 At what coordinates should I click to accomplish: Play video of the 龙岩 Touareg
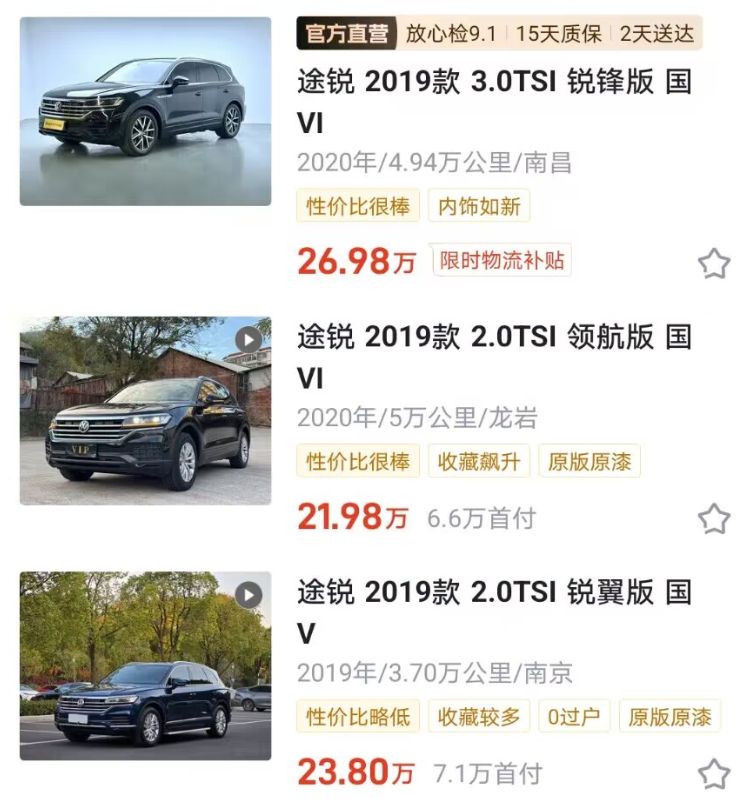click(x=248, y=340)
